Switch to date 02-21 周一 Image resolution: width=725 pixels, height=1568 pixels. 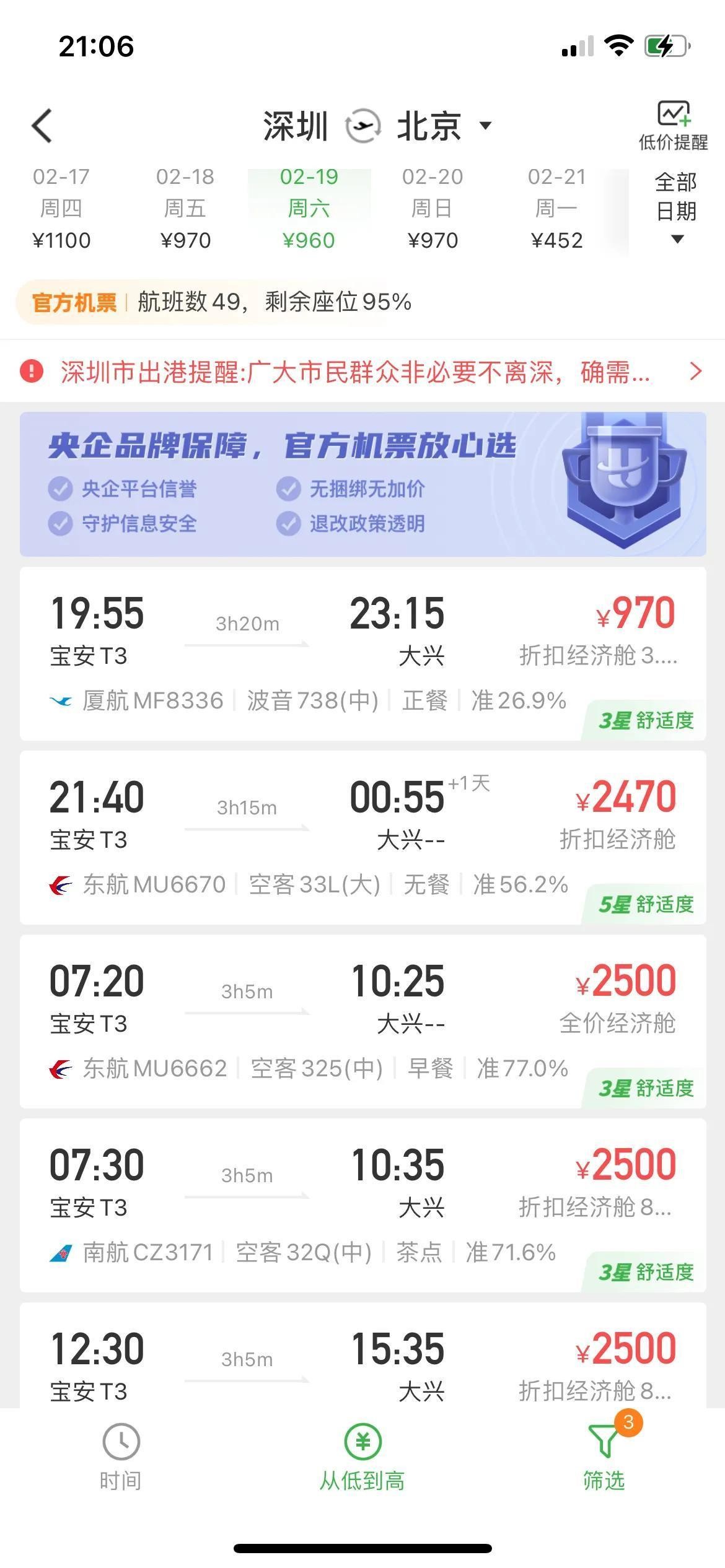coord(556,209)
